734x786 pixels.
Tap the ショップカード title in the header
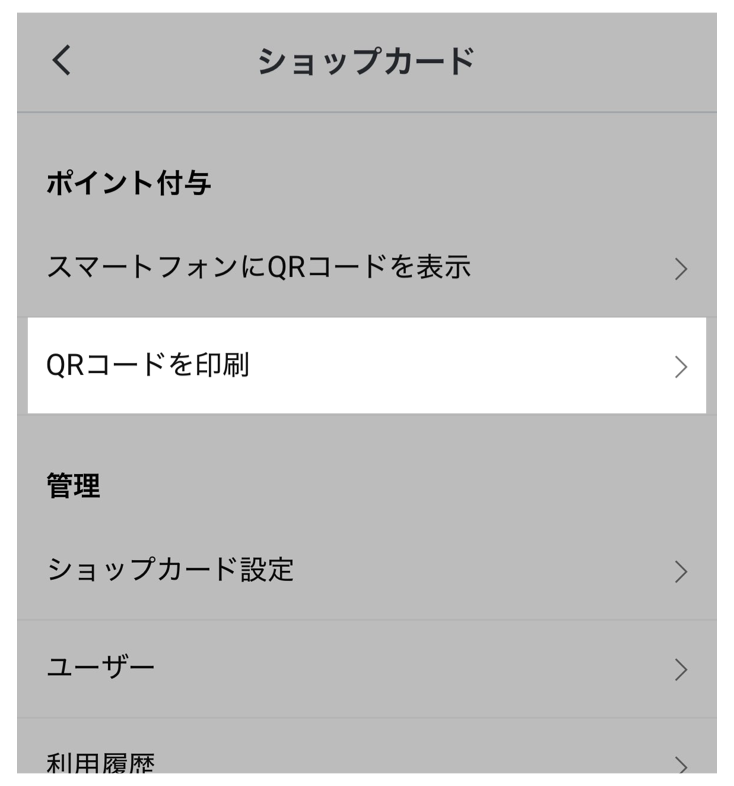[x=367, y=57]
